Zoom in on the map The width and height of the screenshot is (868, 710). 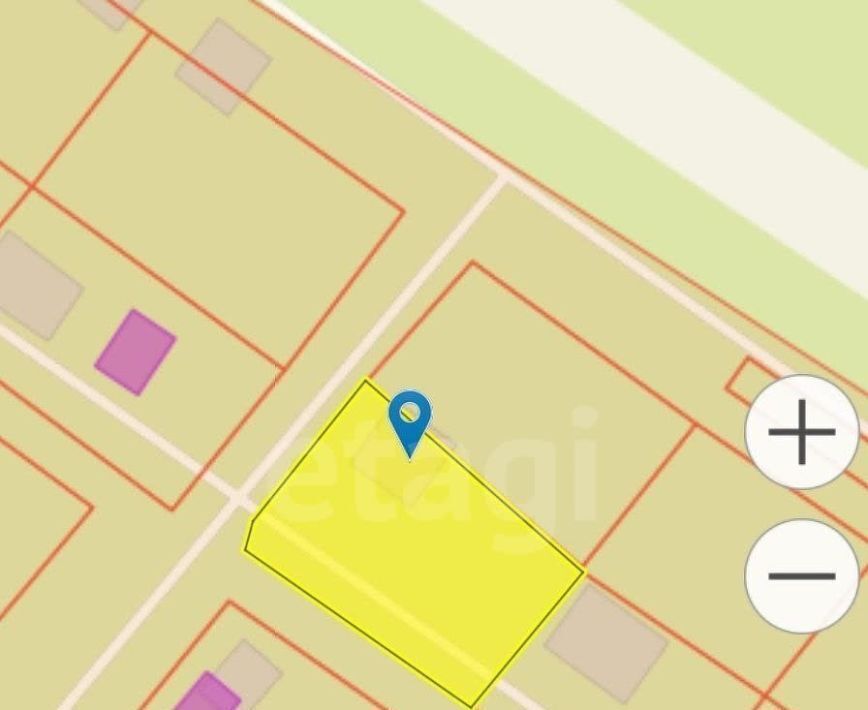point(802,433)
